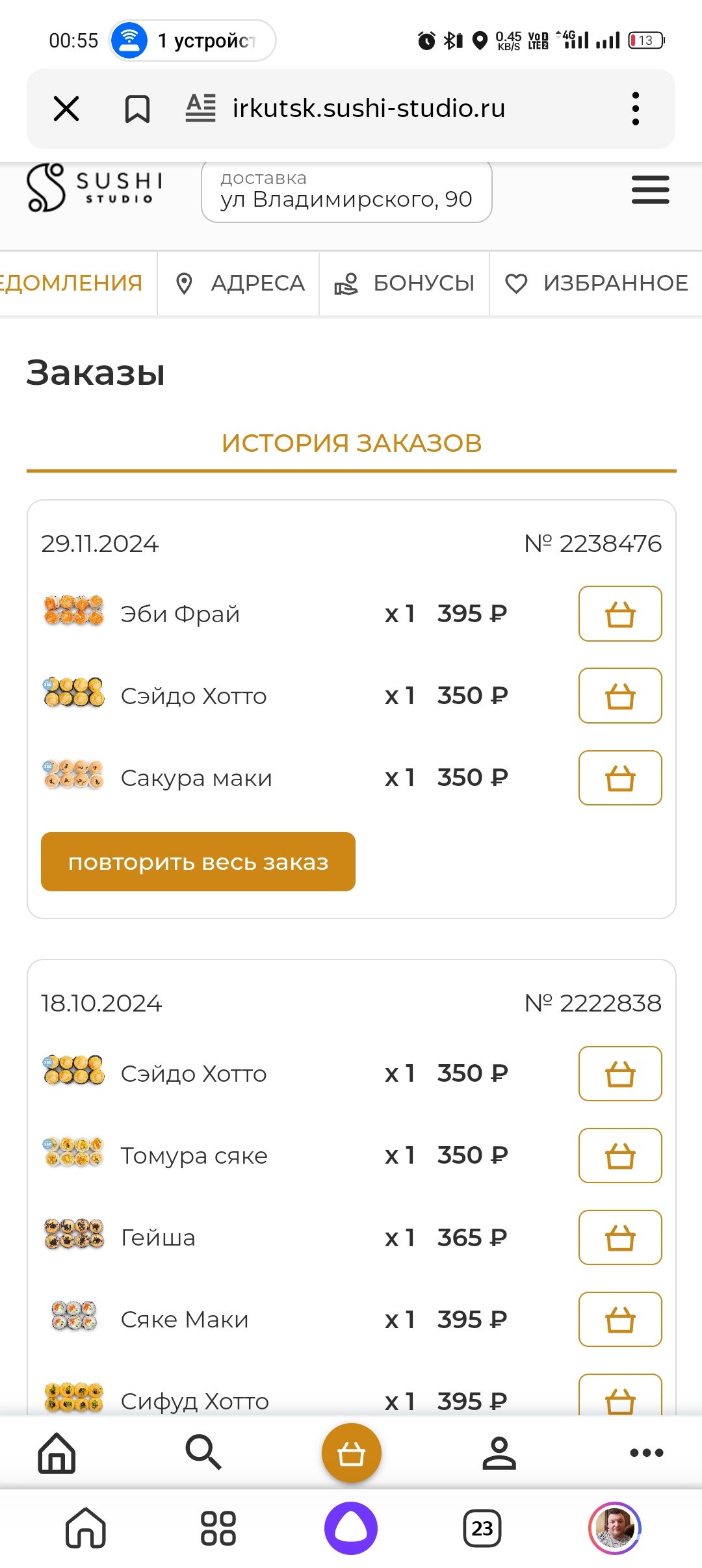The height and width of the screenshot is (1568, 702).
Task: Open the site hamburger menu
Action: (650, 190)
